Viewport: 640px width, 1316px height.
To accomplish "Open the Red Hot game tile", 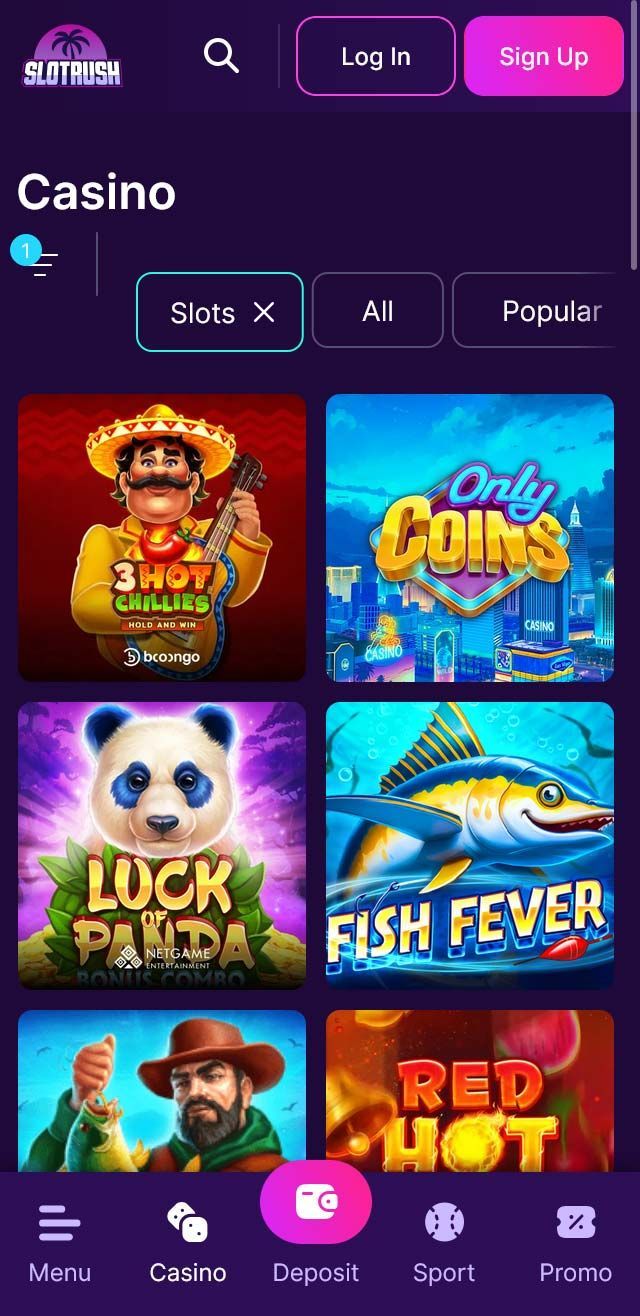I will [x=470, y=1091].
